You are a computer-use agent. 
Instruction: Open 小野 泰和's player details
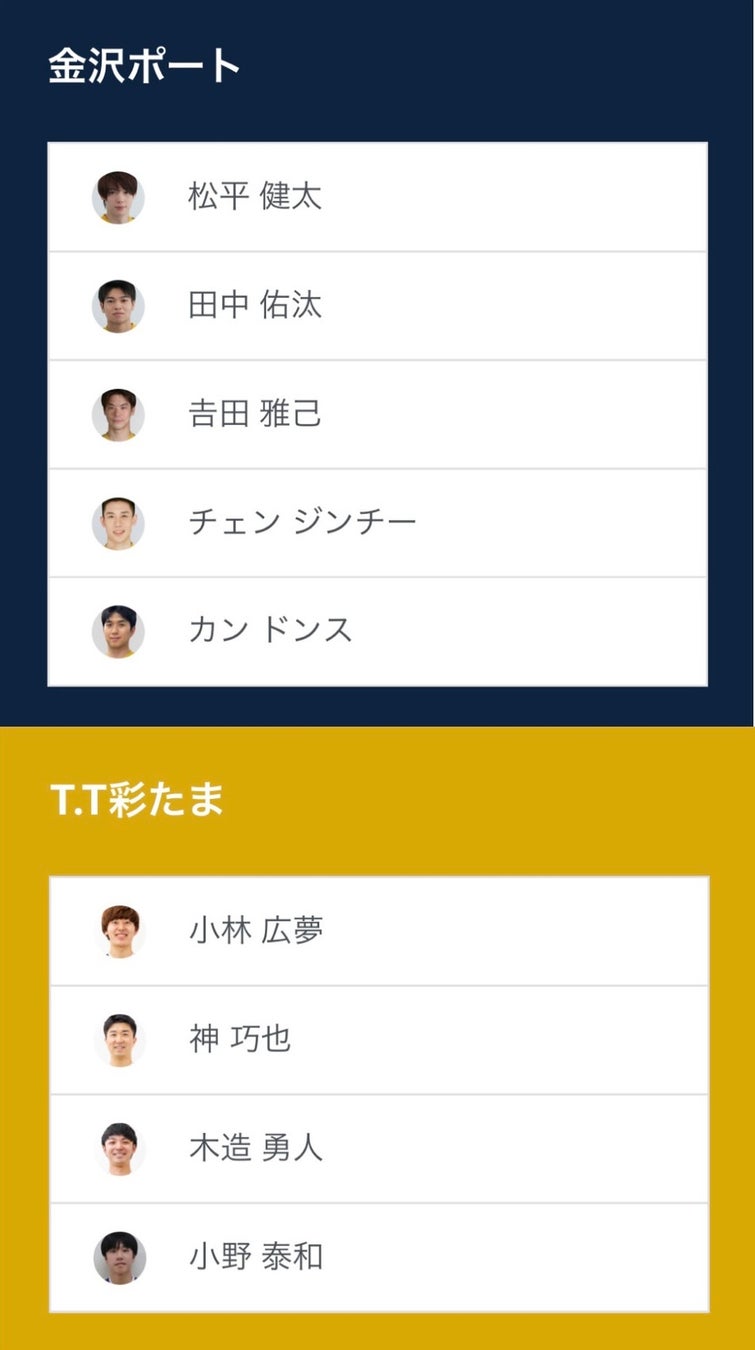tap(256, 1257)
